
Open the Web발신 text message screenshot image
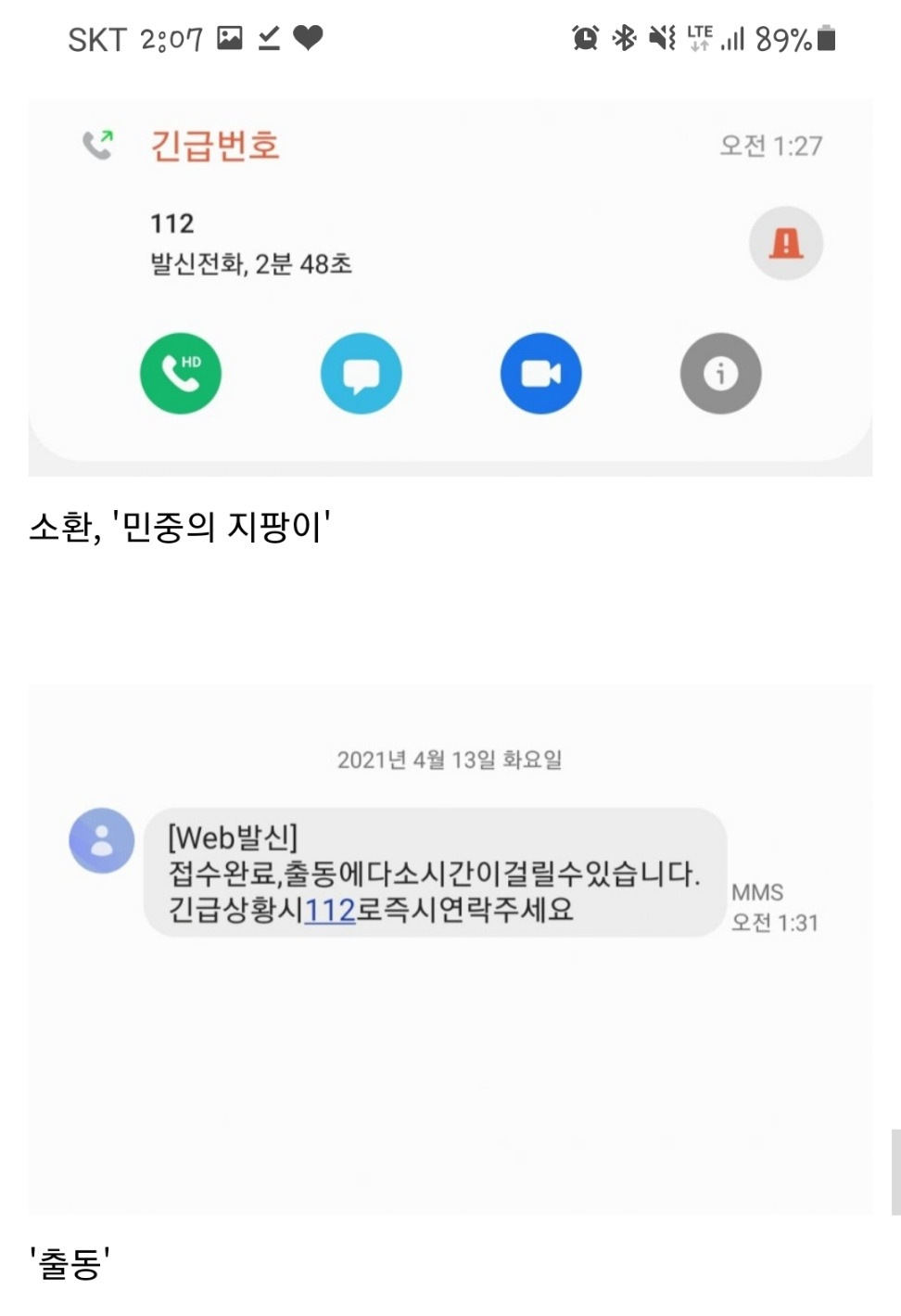tap(450, 949)
